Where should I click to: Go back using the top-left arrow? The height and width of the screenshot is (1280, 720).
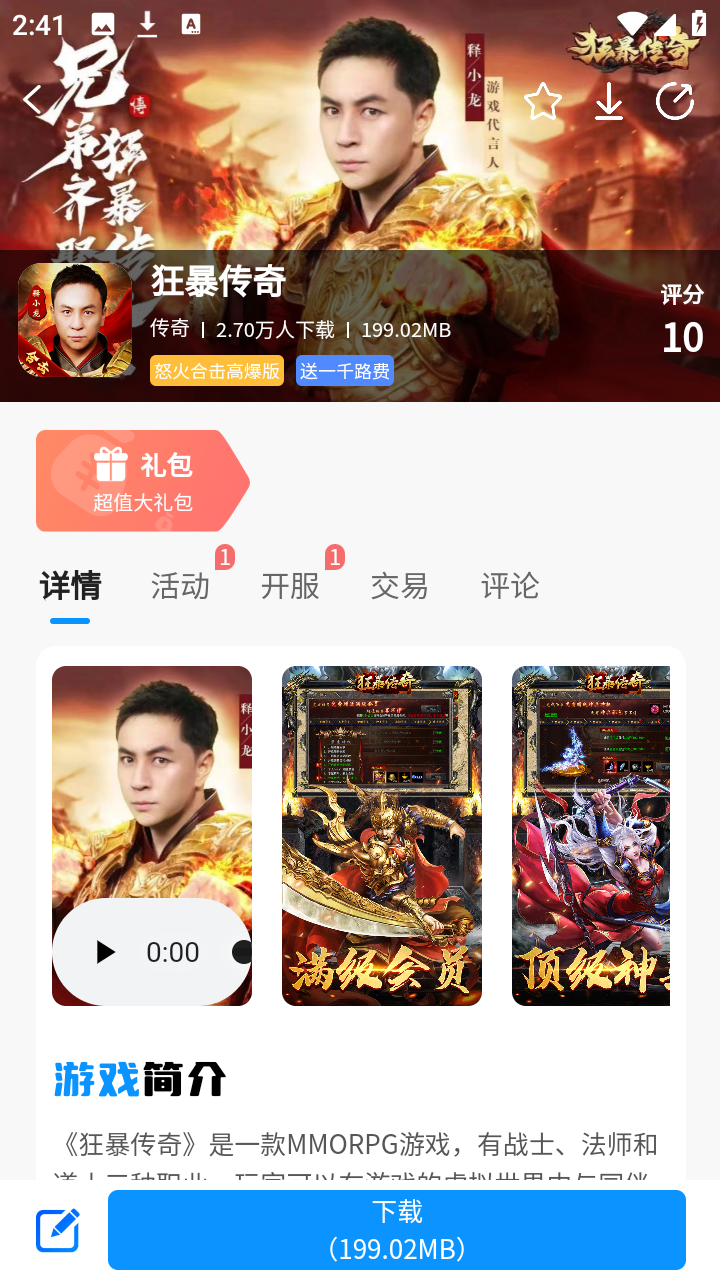pos(34,100)
